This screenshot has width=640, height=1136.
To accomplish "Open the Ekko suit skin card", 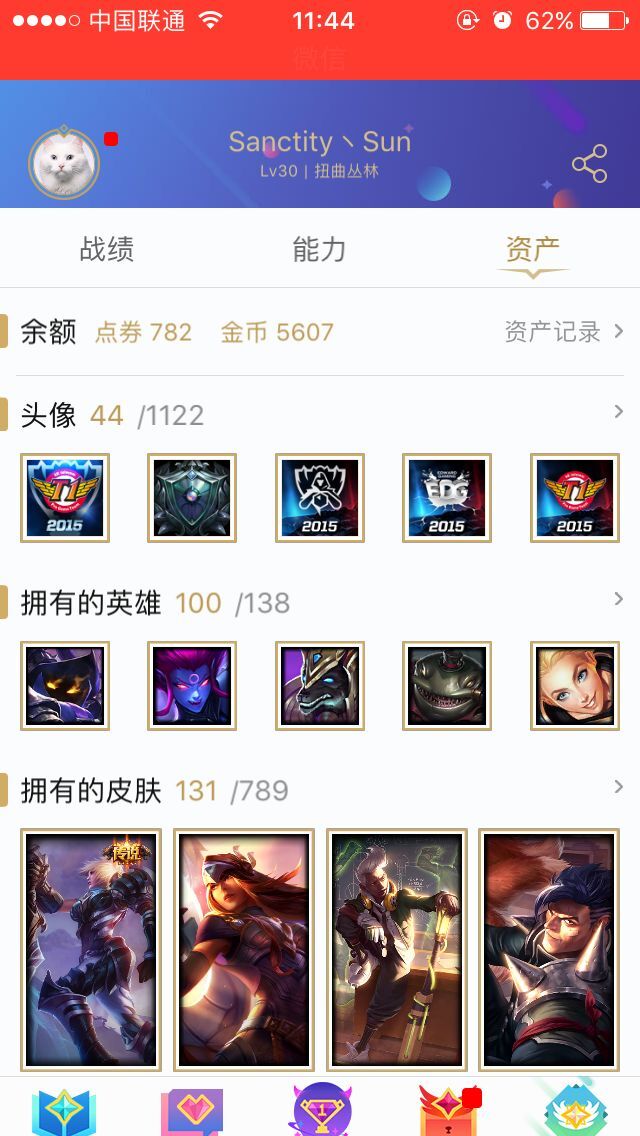I will tap(397, 948).
